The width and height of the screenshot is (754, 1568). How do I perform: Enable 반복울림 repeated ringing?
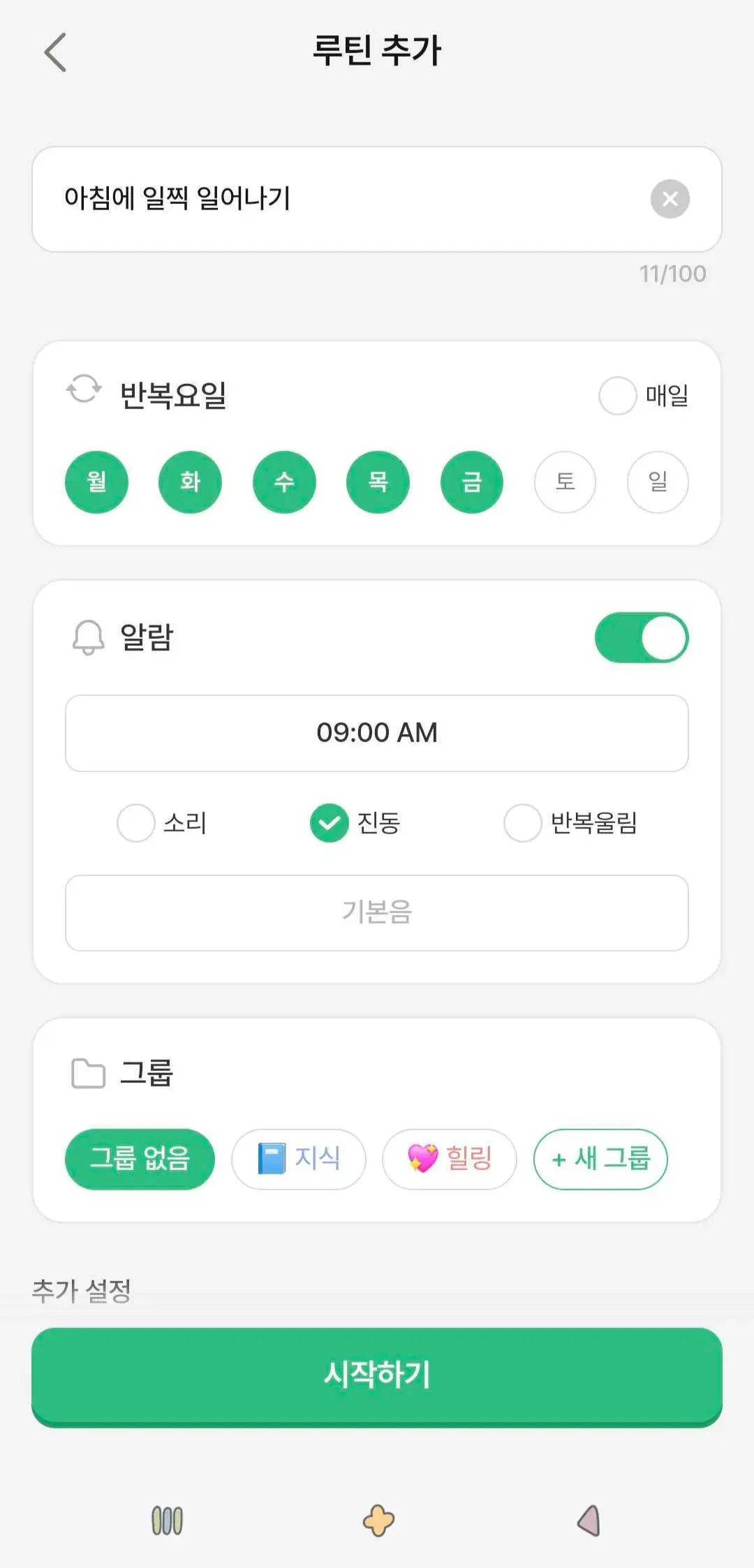click(x=523, y=823)
